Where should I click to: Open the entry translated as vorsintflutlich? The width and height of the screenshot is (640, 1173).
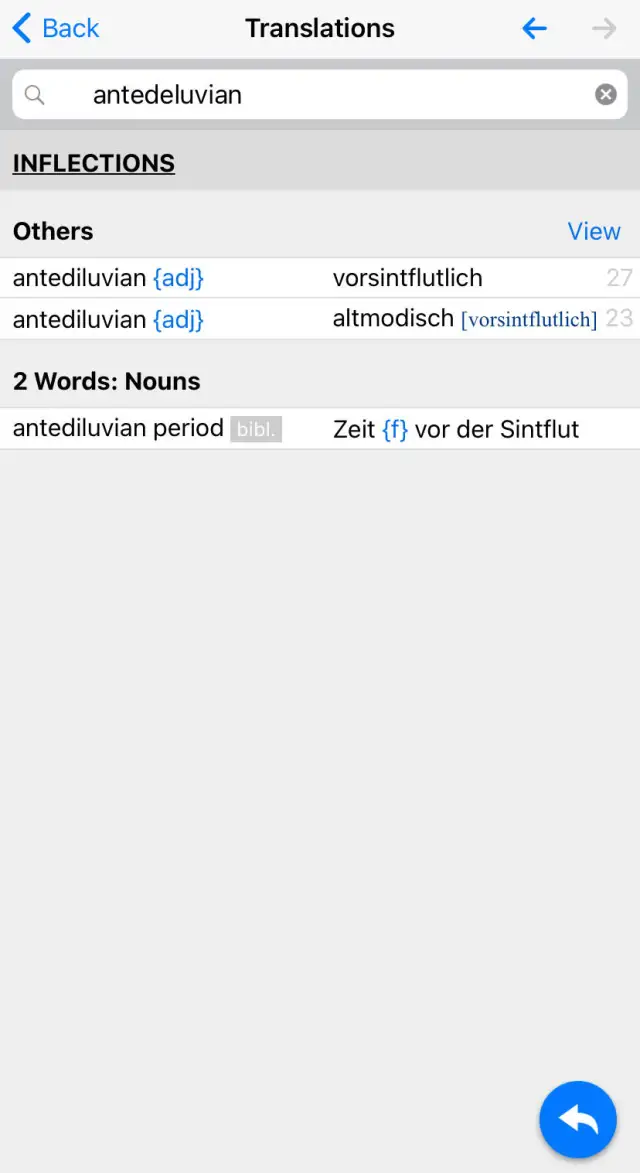click(320, 278)
